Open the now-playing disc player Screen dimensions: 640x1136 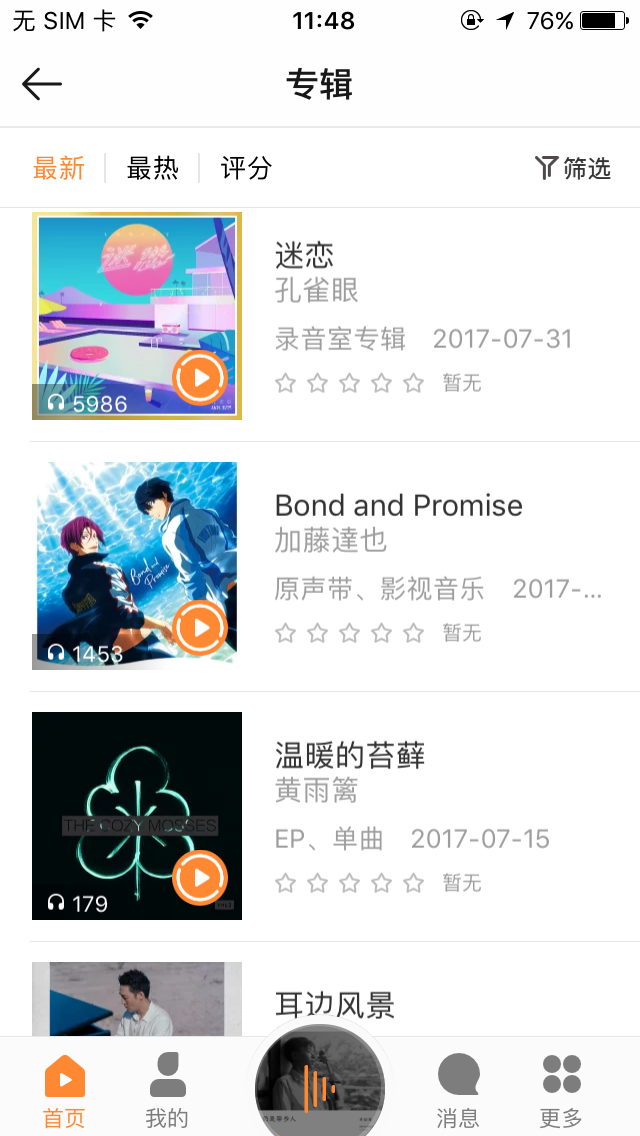[x=320, y=1086]
